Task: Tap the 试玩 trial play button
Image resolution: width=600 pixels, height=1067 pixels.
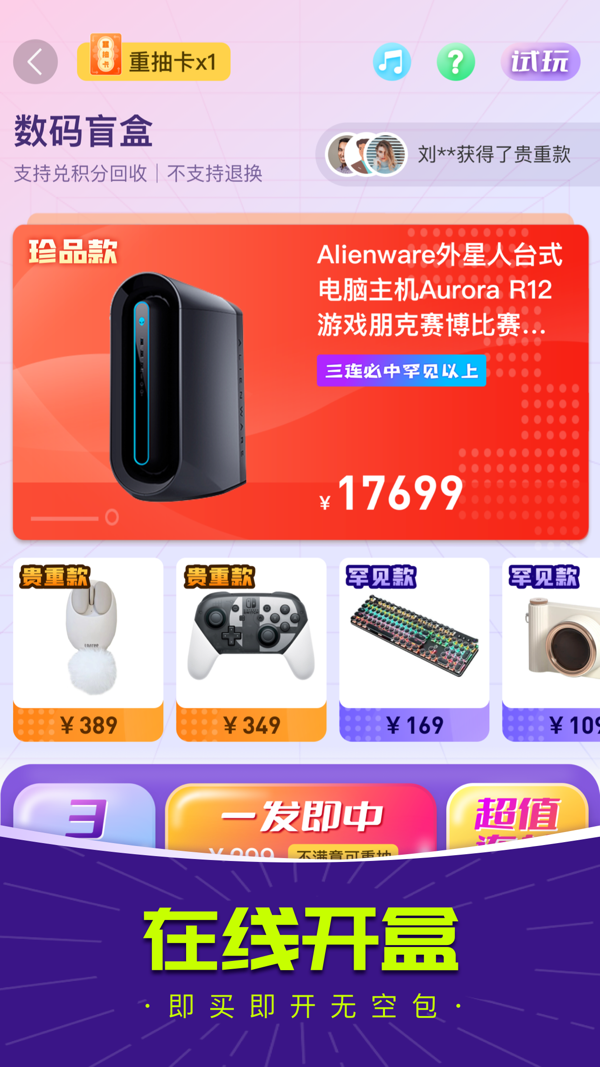Action: tap(540, 62)
